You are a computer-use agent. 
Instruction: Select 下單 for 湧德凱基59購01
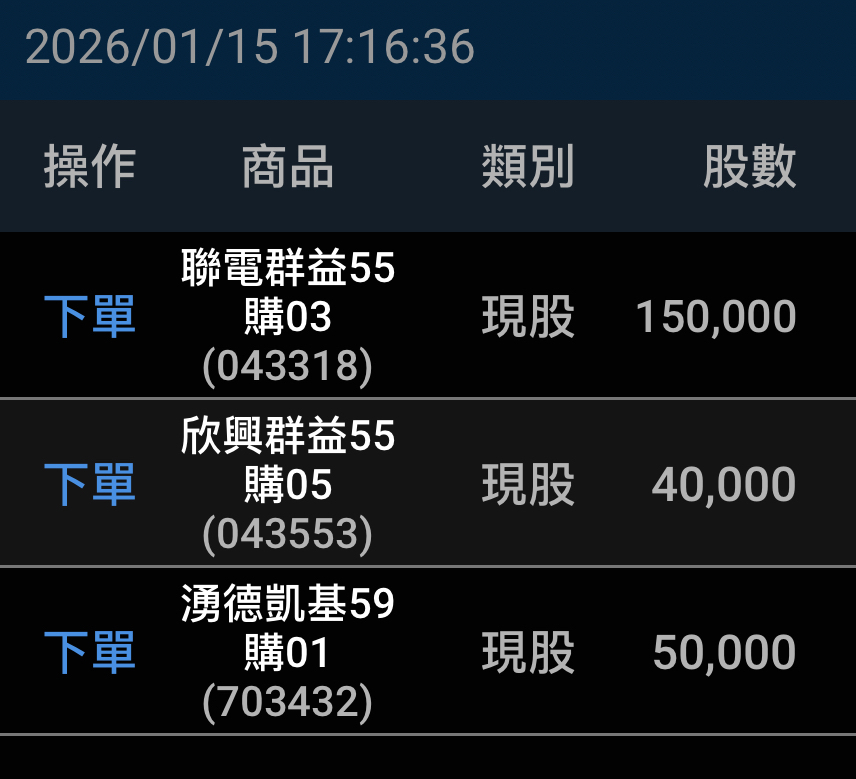click(90, 653)
